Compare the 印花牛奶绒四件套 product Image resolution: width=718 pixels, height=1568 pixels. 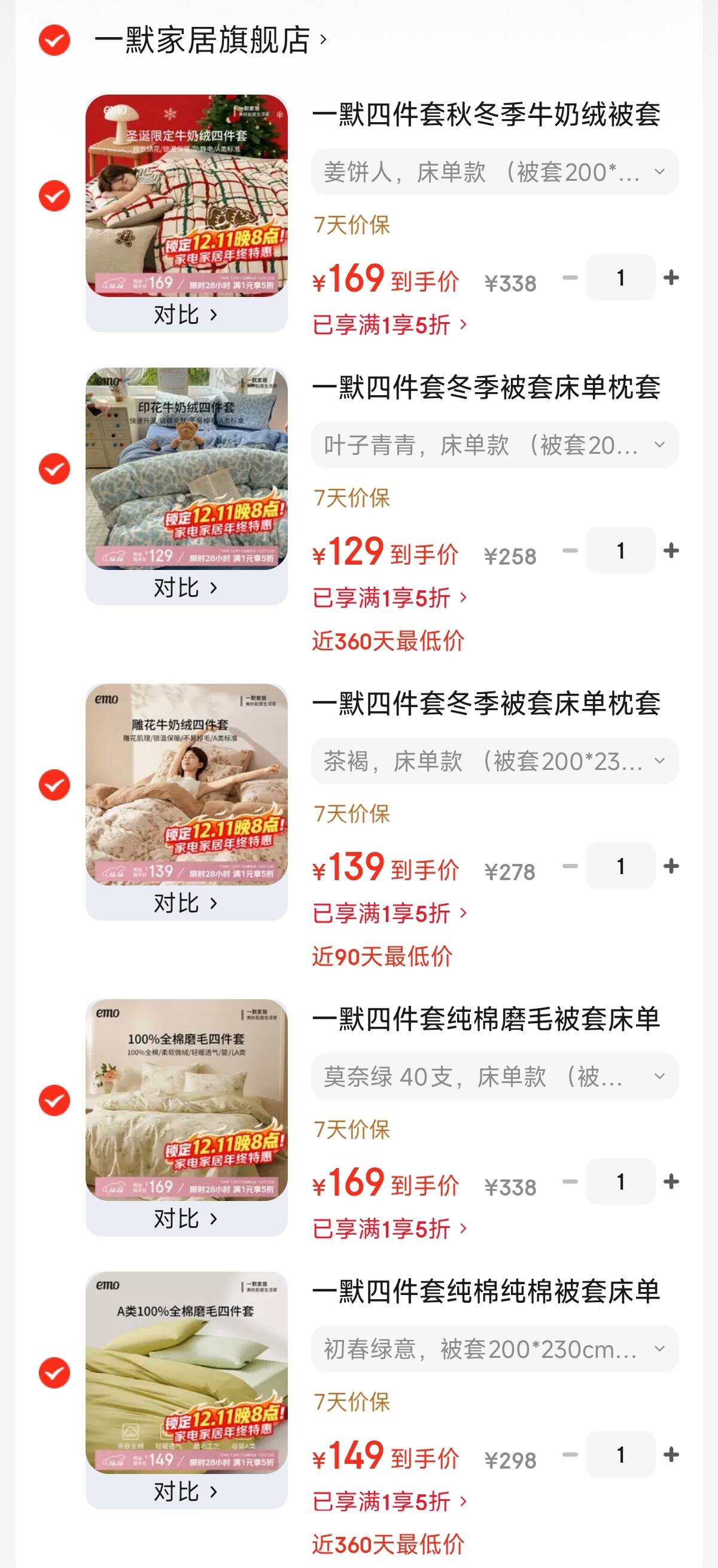[x=185, y=587]
